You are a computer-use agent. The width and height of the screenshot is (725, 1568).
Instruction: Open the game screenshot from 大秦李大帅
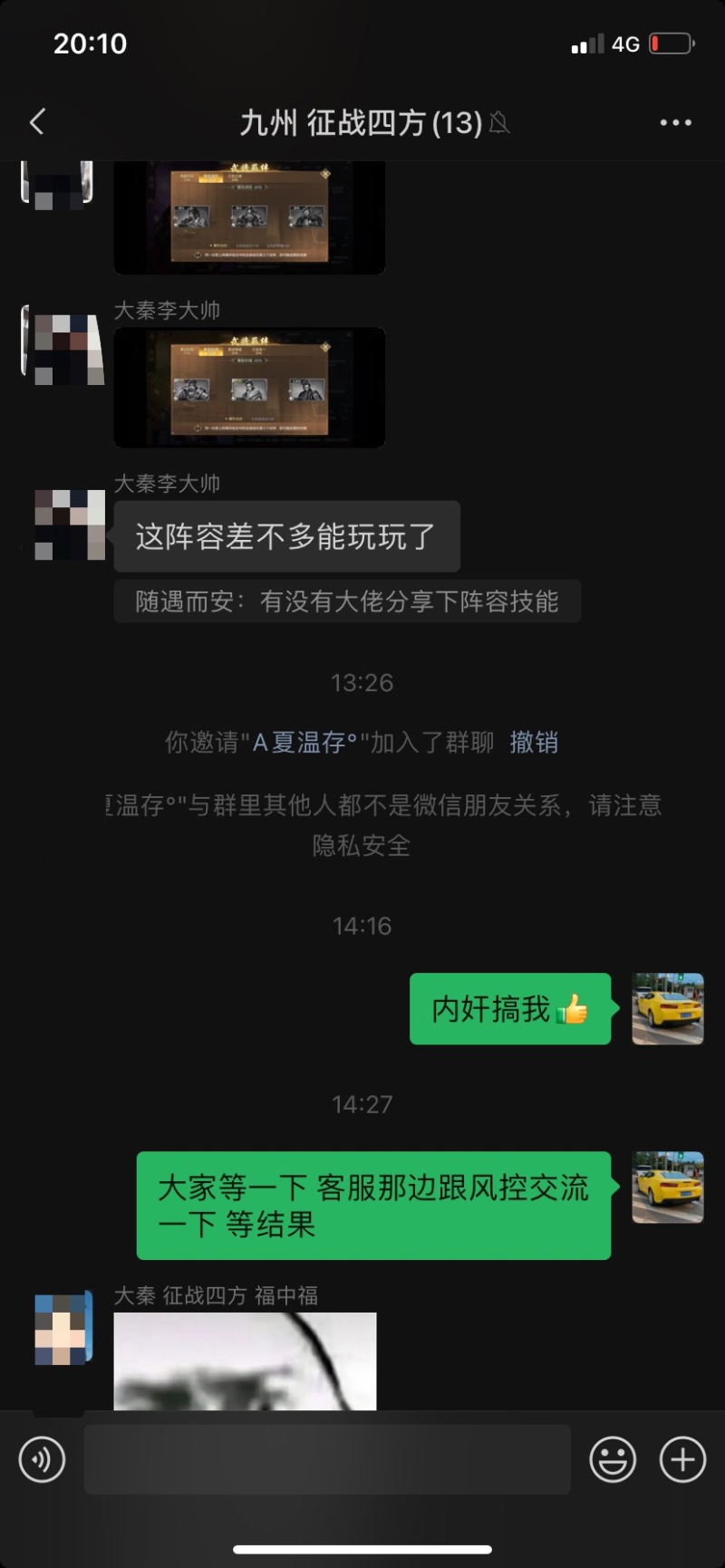pyautogui.click(x=249, y=388)
